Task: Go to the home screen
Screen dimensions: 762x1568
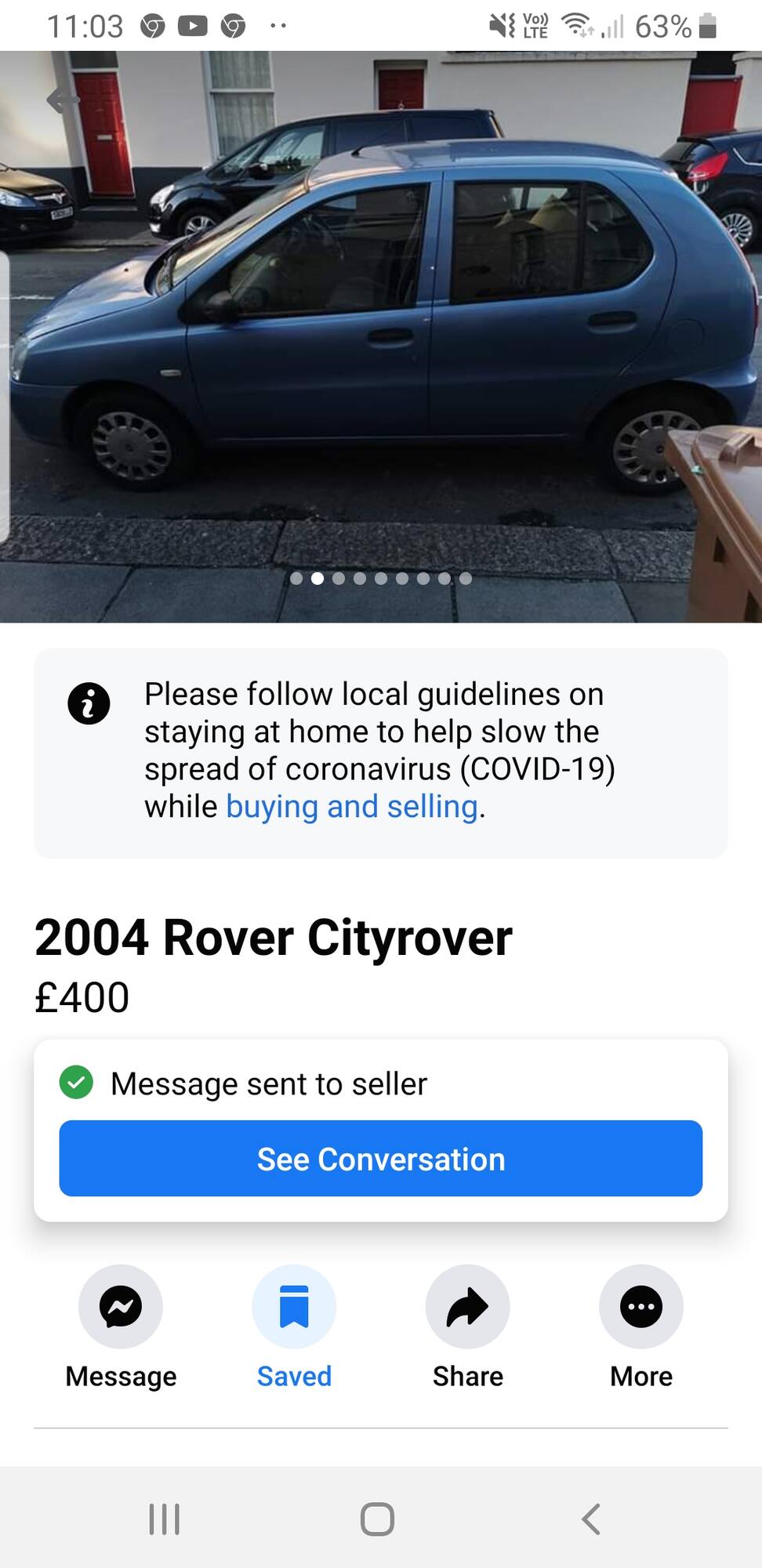Action: point(377,1519)
